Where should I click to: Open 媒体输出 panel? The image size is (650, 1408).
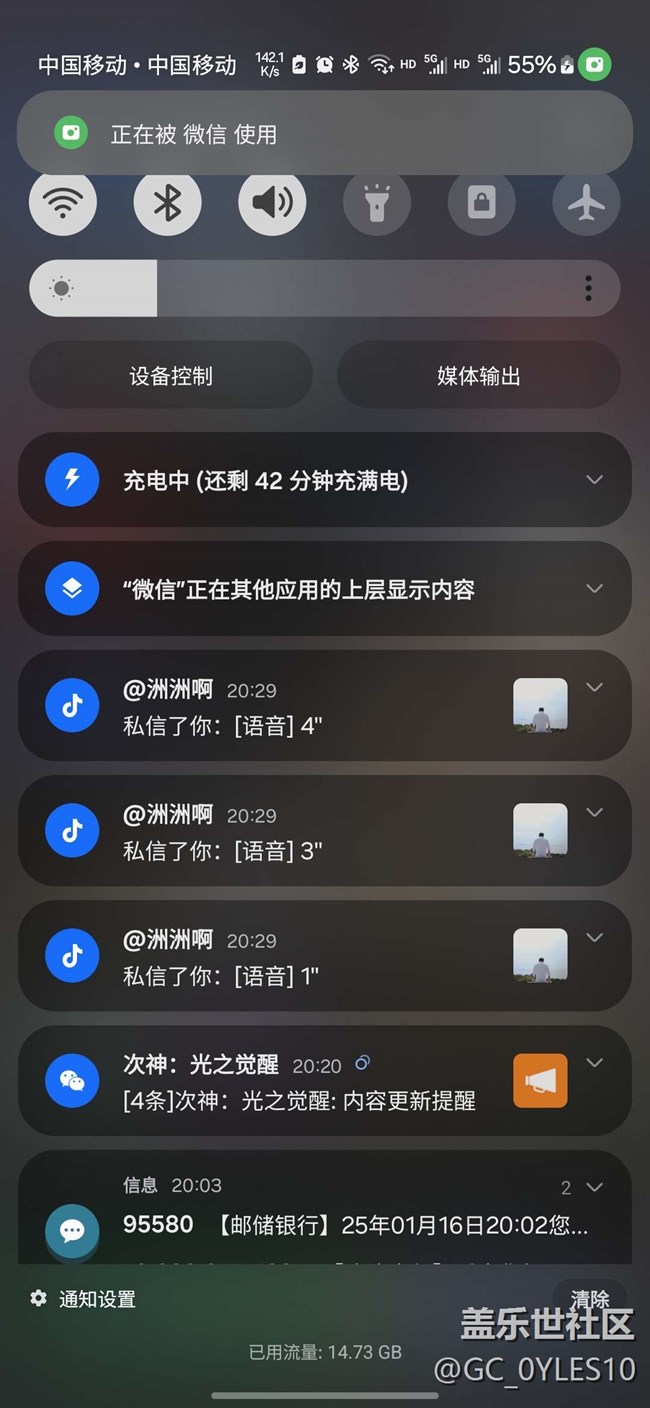pos(479,376)
